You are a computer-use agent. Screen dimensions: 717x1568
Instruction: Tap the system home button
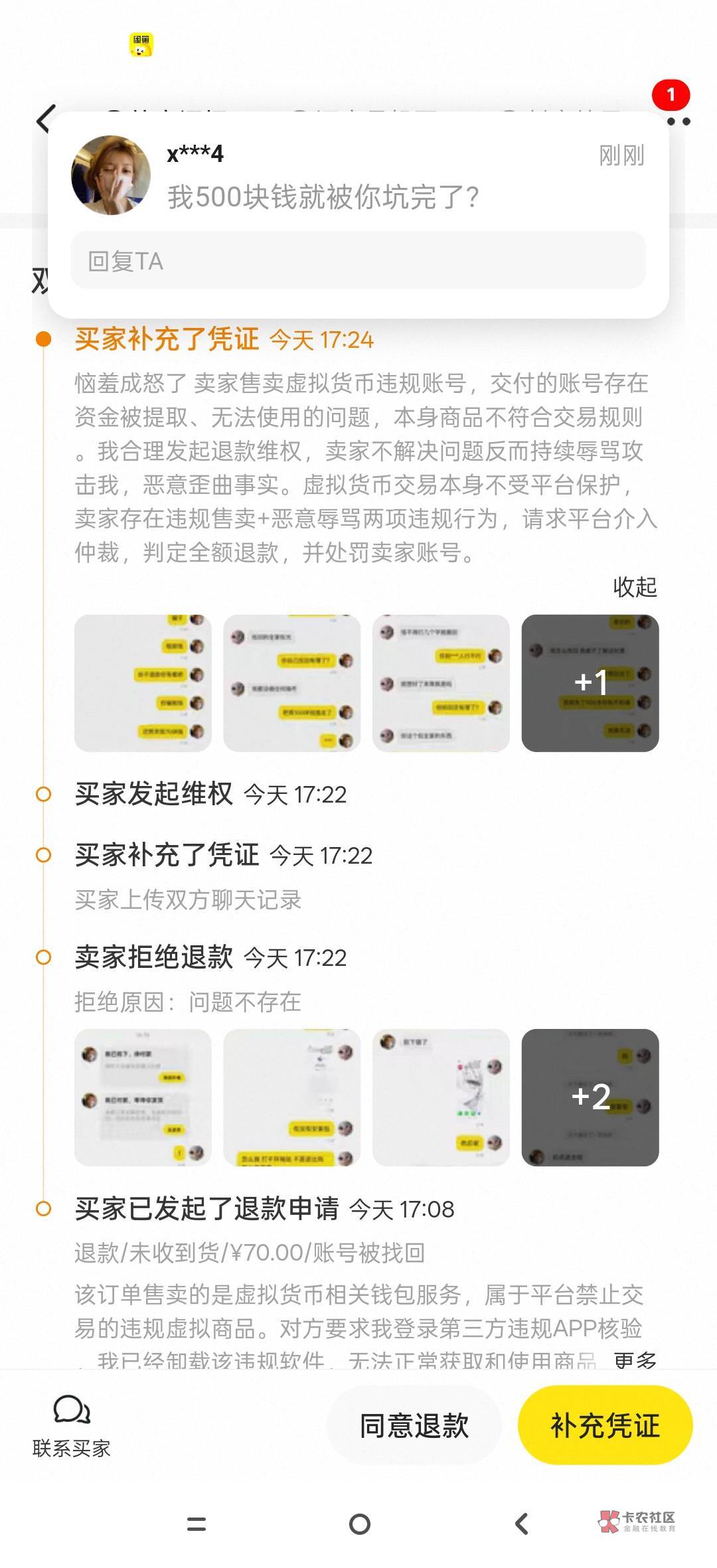click(359, 1524)
